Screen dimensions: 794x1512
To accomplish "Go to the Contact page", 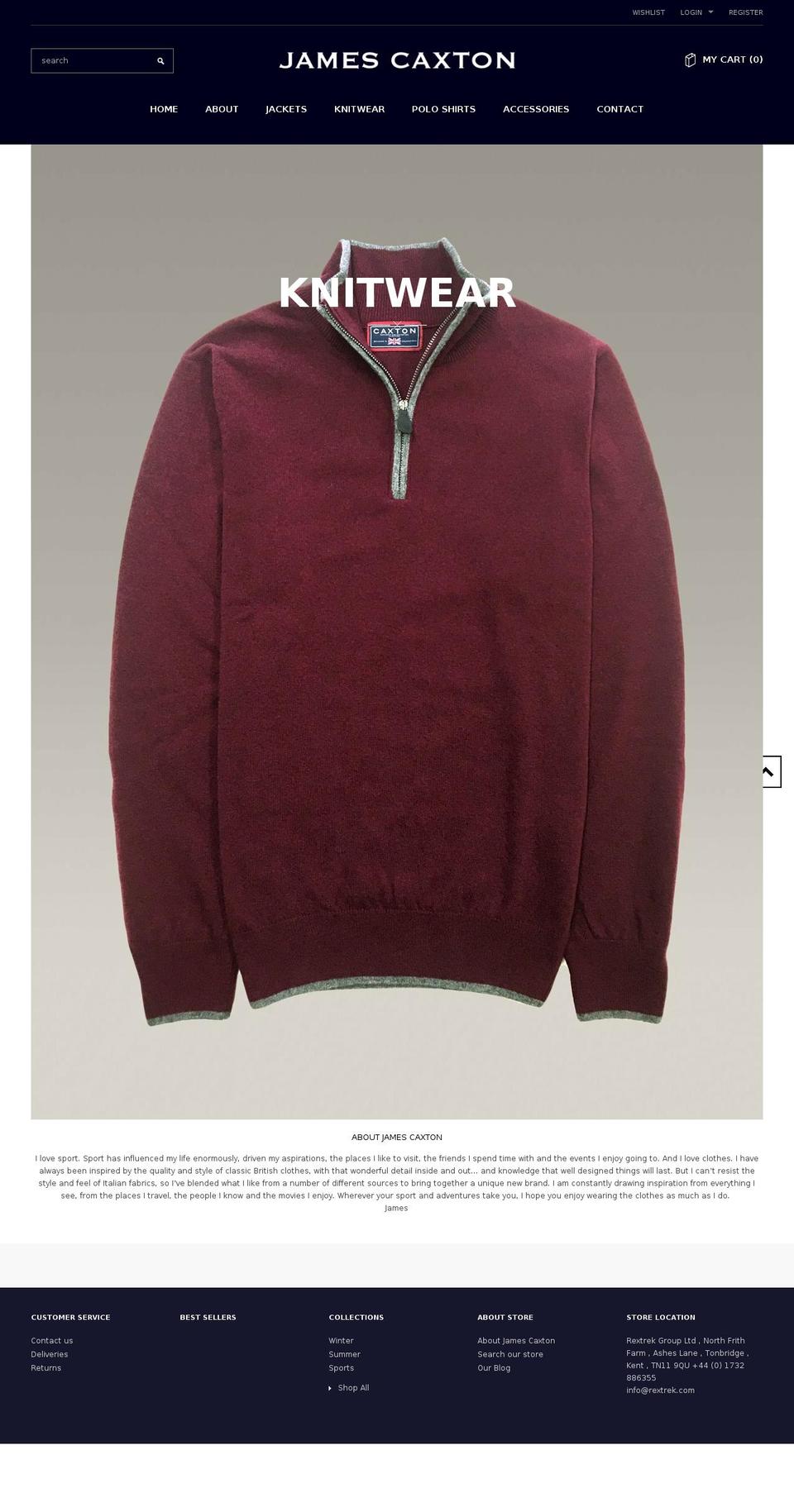I will point(619,109).
